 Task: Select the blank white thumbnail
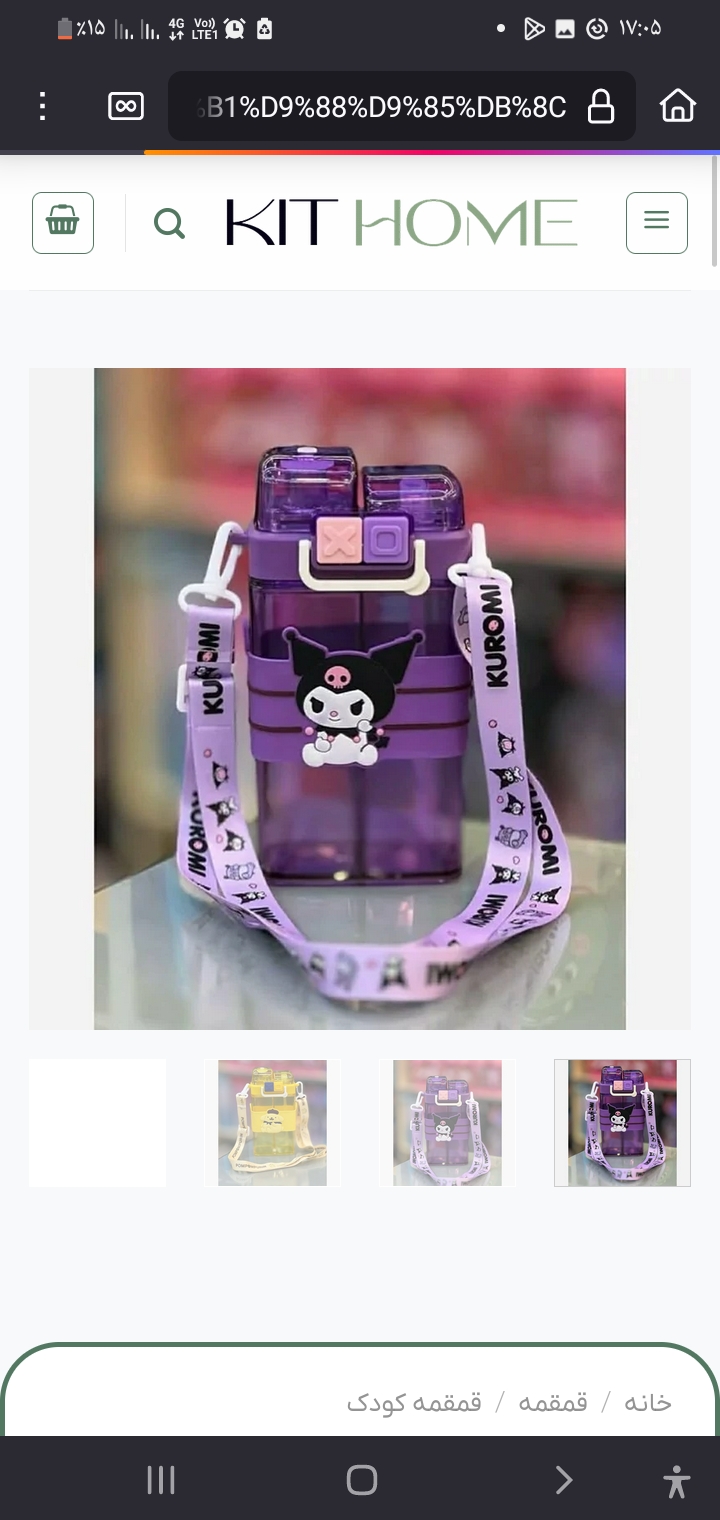(x=98, y=1122)
